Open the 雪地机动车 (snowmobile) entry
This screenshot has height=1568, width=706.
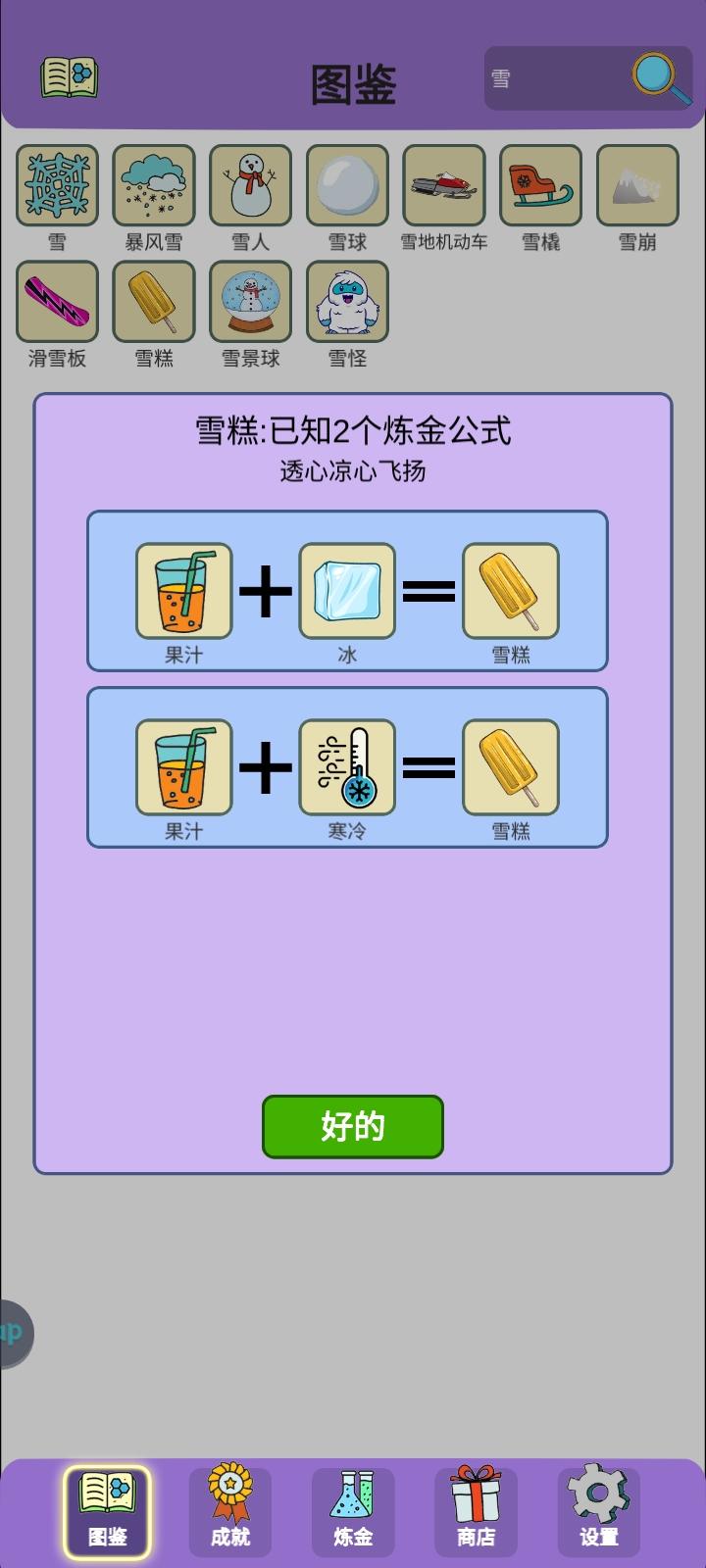[x=444, y=184]
